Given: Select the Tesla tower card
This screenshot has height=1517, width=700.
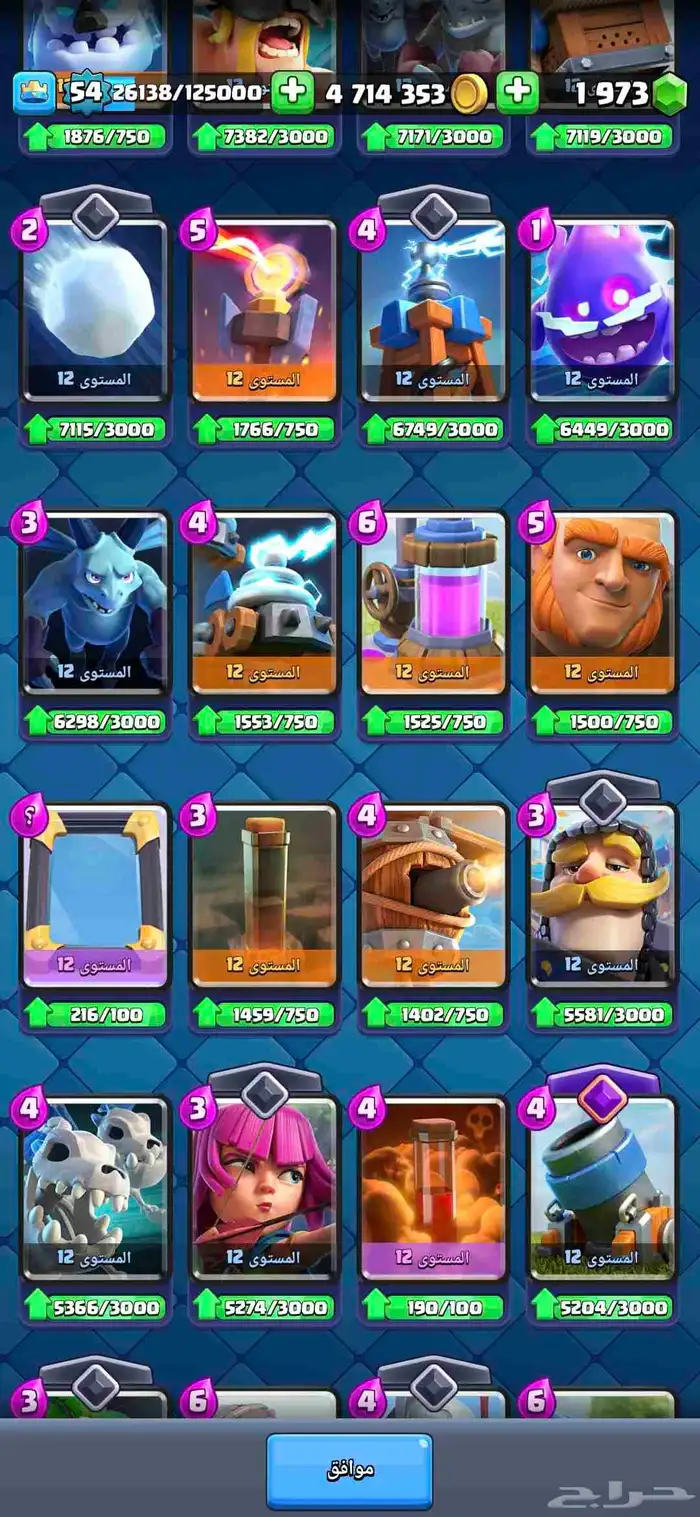Looking at the screenshot, I should point(433,312).
